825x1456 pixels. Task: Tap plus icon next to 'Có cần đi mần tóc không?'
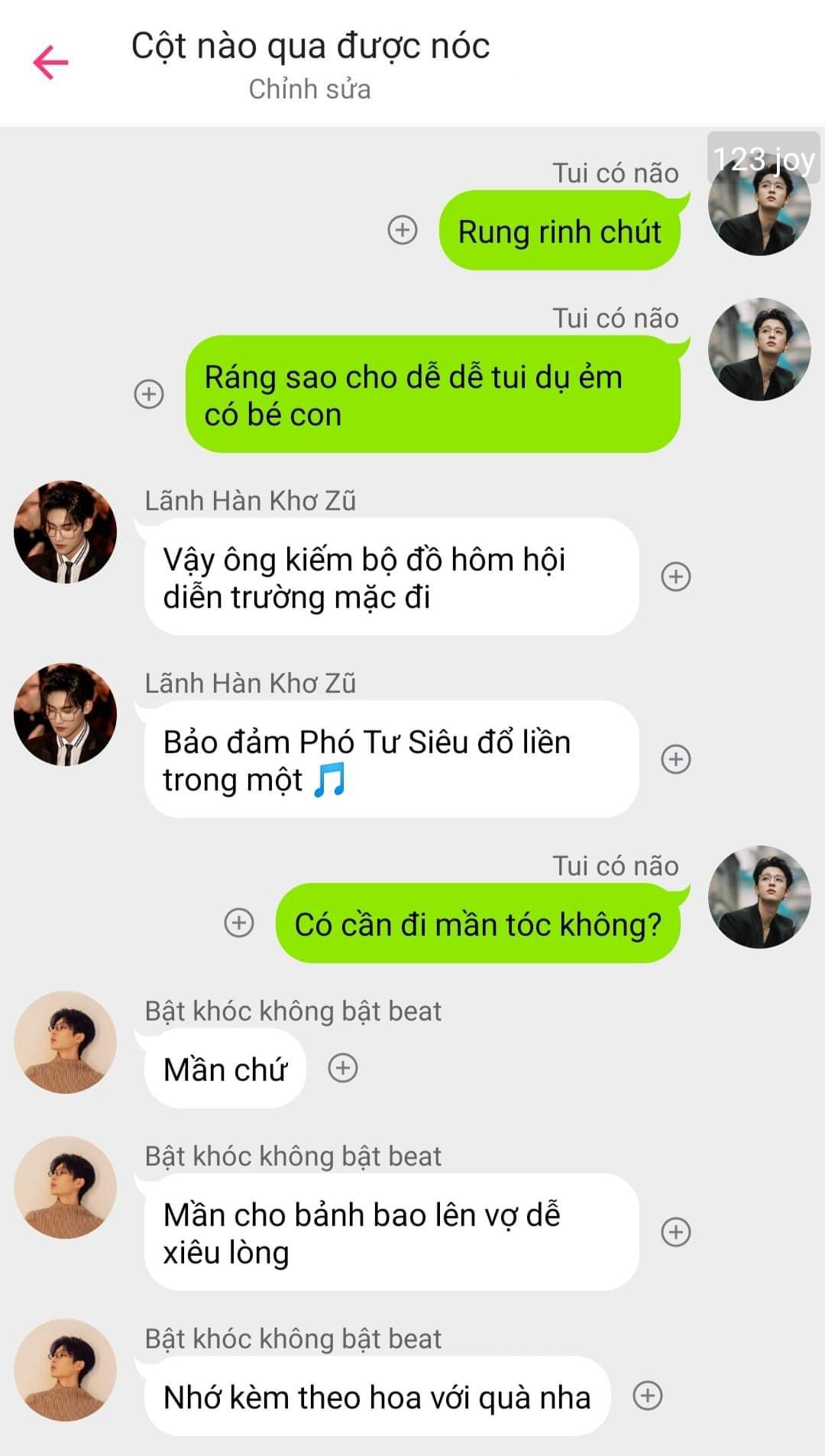click(x=239, y=923)
